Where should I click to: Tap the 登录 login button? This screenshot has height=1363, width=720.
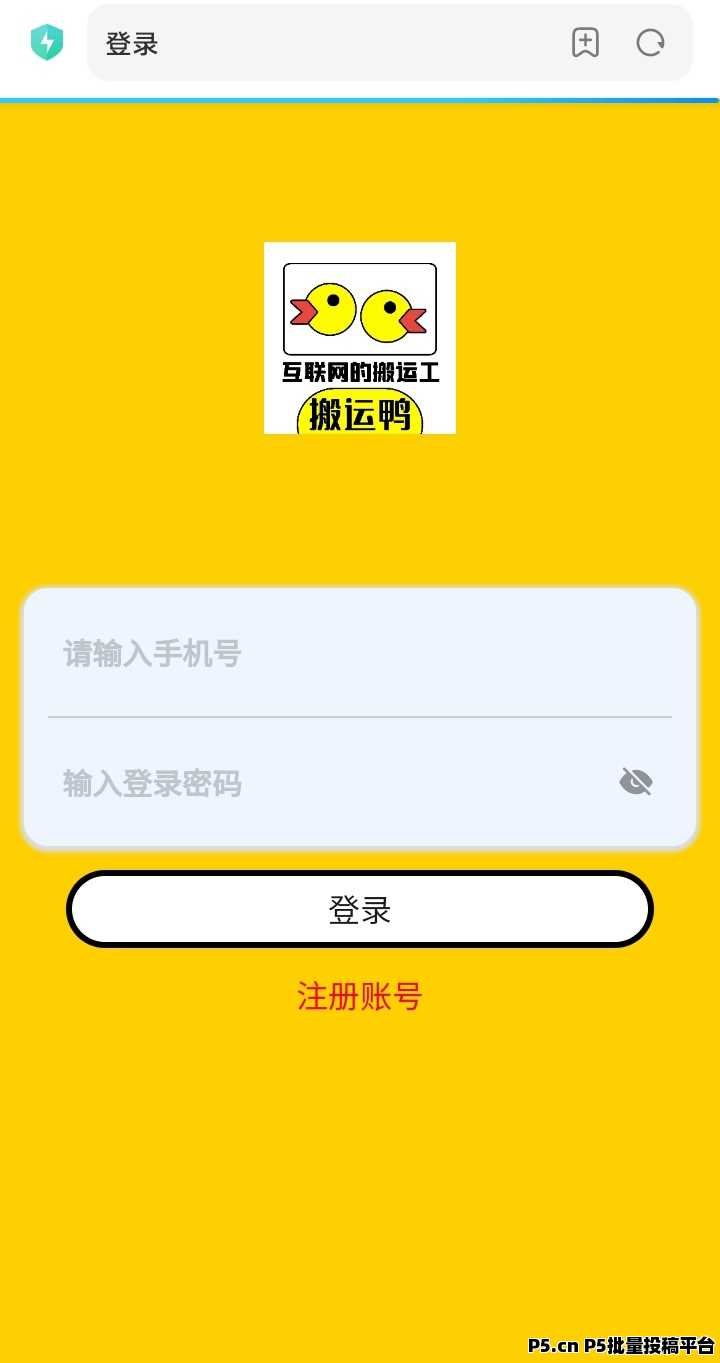360,910
